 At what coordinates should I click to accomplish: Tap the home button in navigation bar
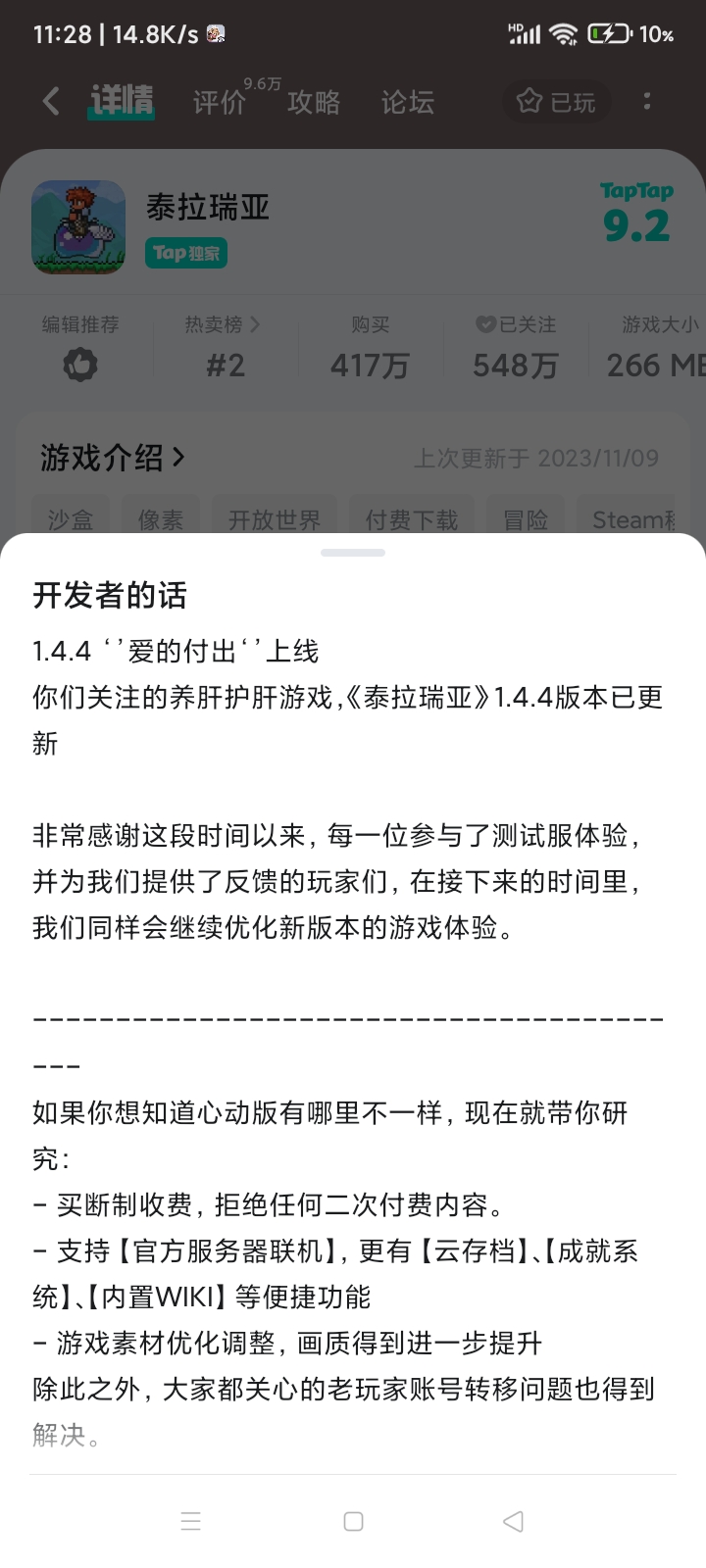click(353, 1520)
